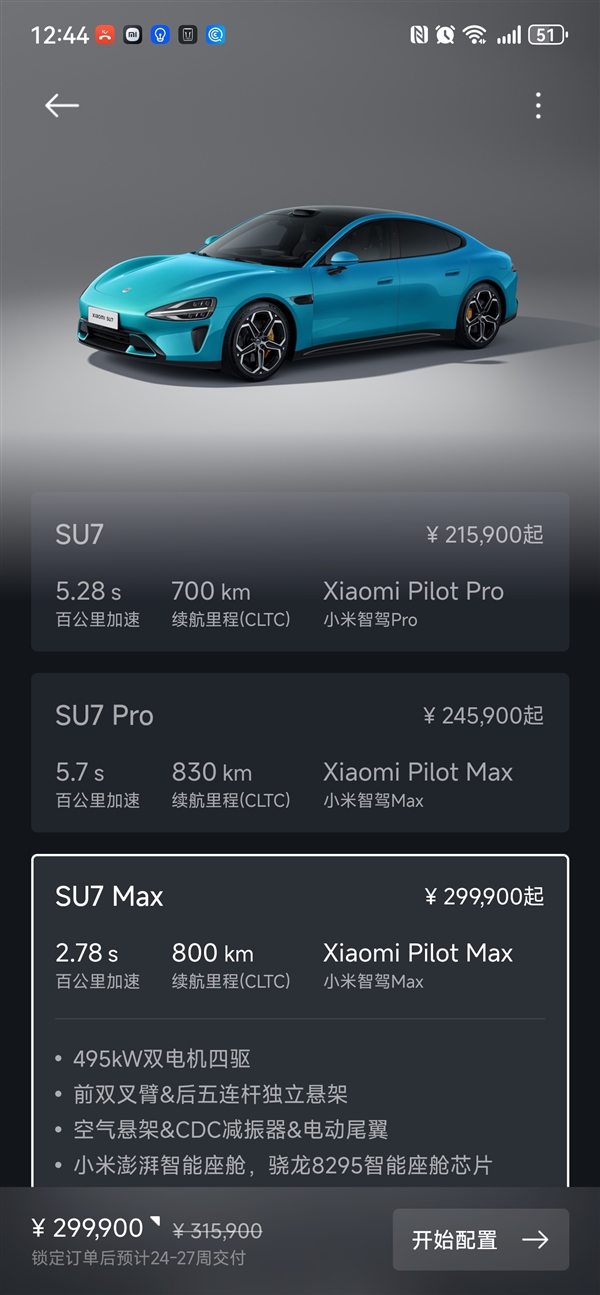Choose the SU7 Pro model card
Screen dimensions: 600x1295
(x=300, y=752)
